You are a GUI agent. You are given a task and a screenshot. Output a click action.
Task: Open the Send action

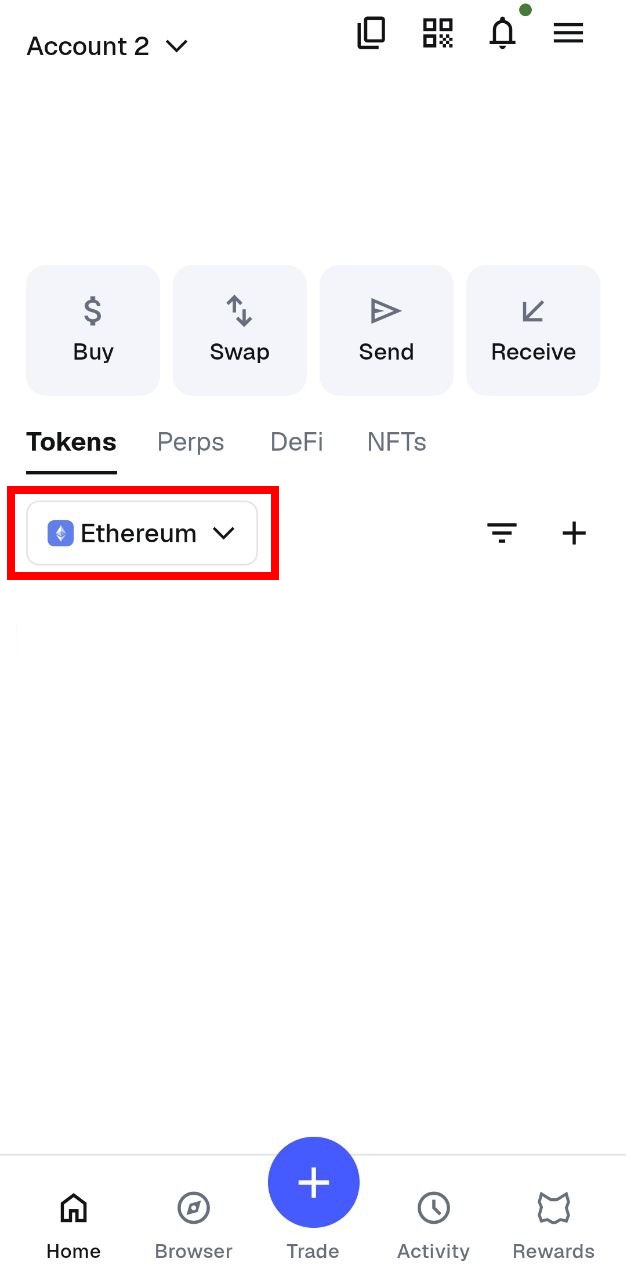pyautogui.click(x=386, y=330)
